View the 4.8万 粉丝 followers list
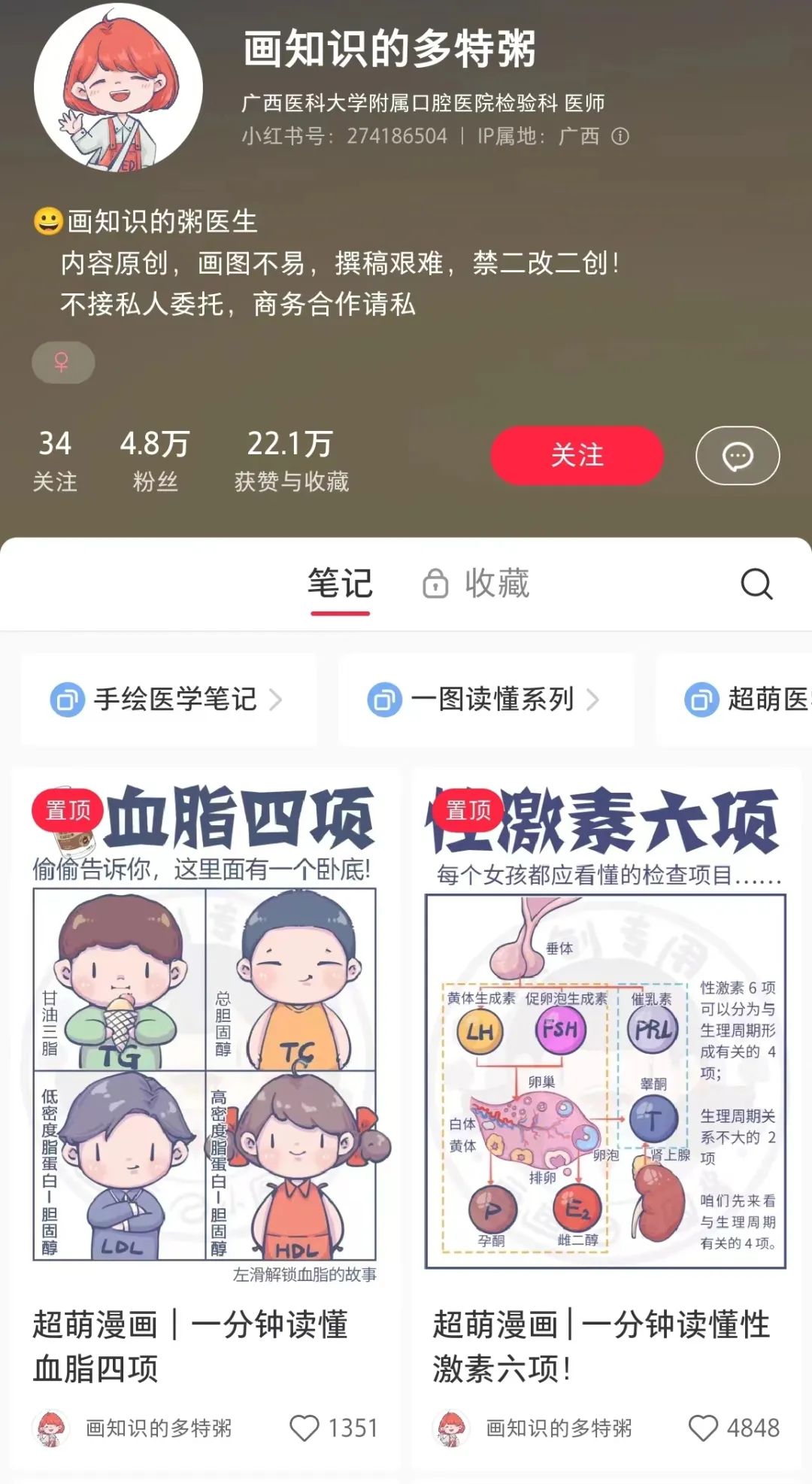Screen dimensions: 812x1484 tap(155, 460)
